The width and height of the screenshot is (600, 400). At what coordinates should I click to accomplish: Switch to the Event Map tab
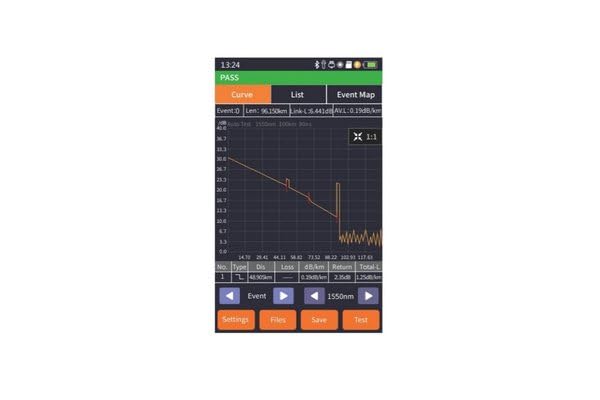(x=354, y=94)
